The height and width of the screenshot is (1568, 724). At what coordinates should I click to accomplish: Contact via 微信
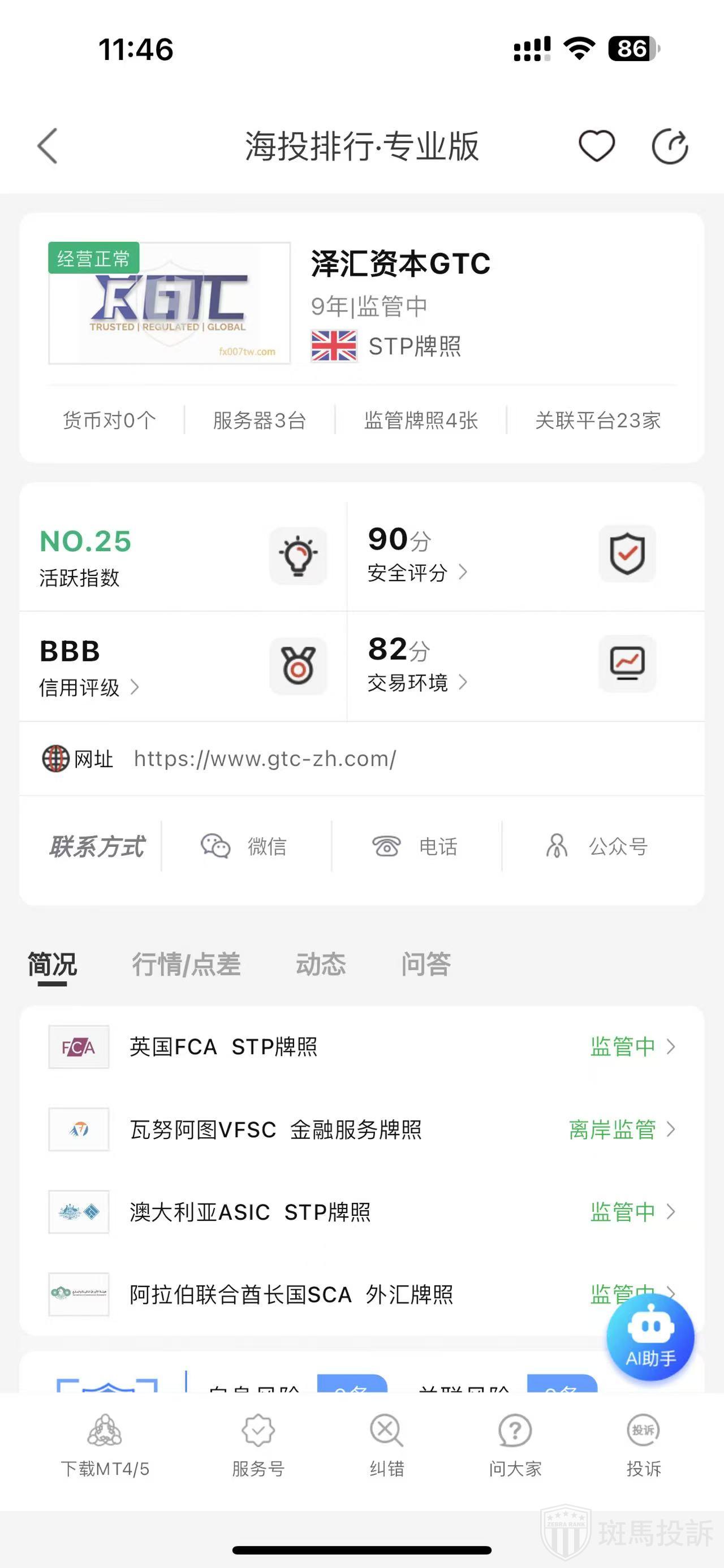[x=245, y=846]
